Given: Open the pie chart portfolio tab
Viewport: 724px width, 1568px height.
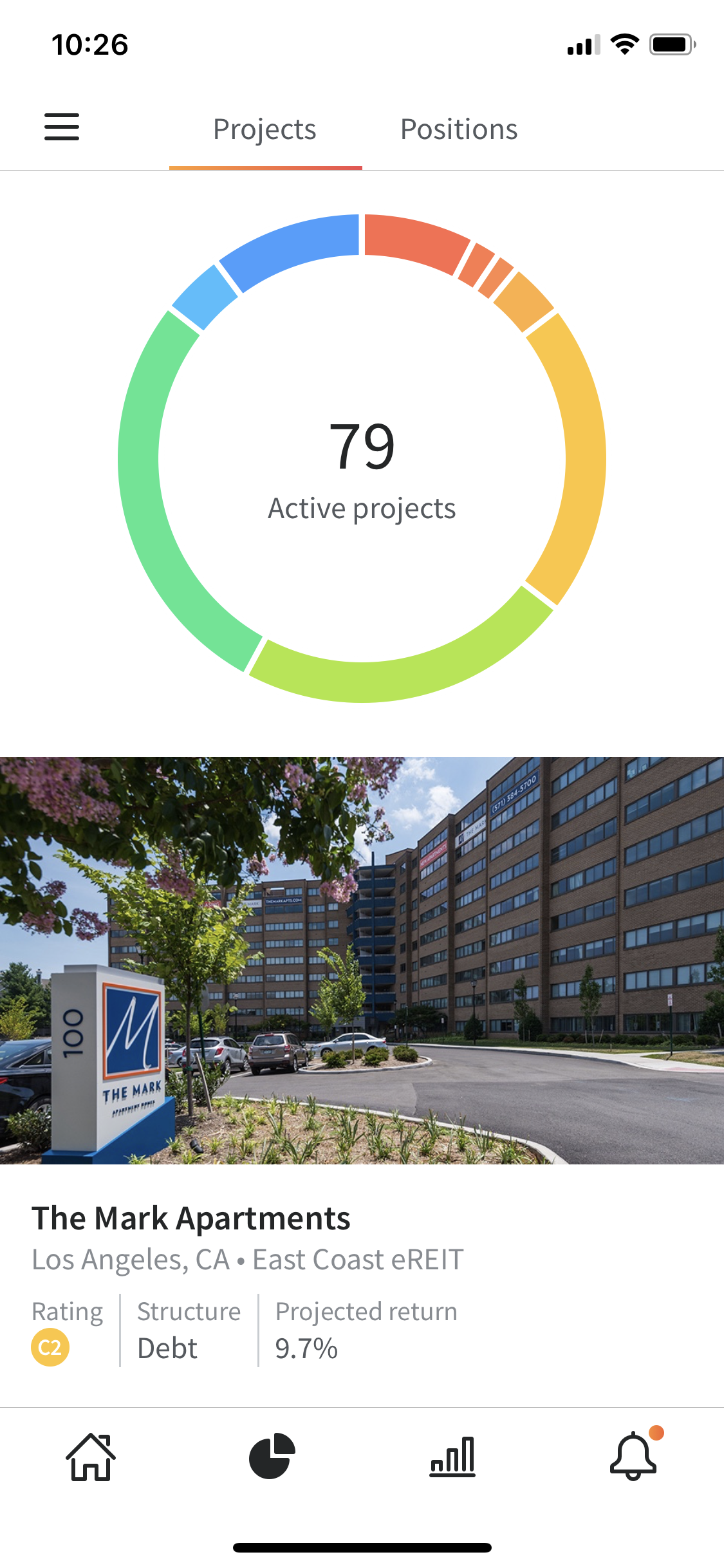Looking at the screenshot, I should [x=272, y=1457].
